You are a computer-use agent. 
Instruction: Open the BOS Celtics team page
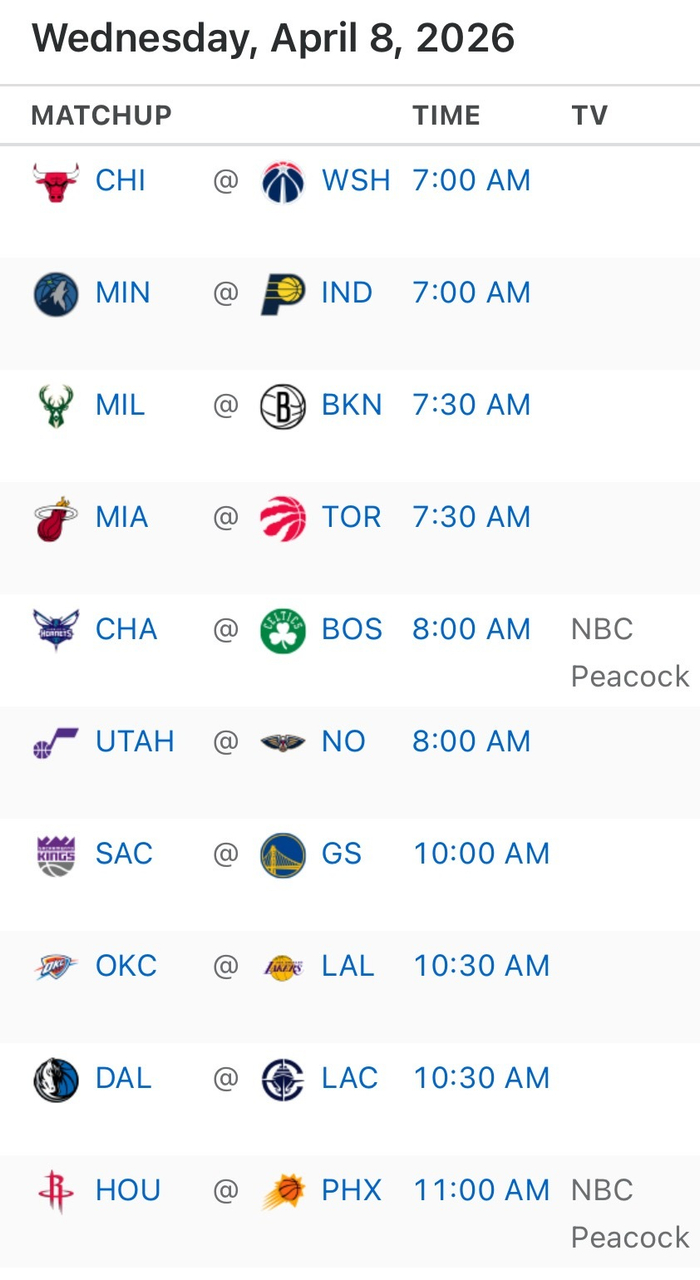click(351, 629)
